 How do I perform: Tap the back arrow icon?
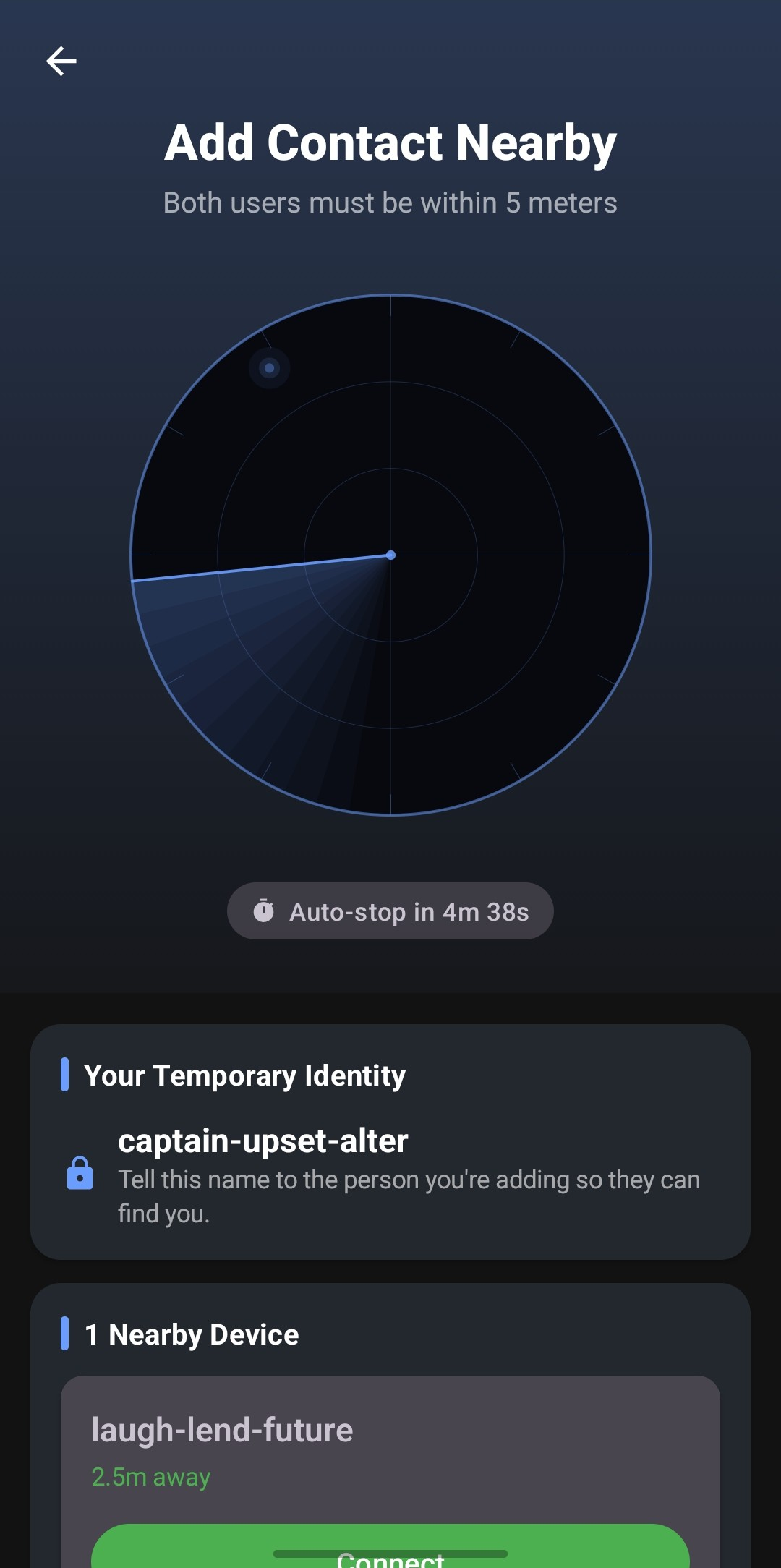coord(61,61)
